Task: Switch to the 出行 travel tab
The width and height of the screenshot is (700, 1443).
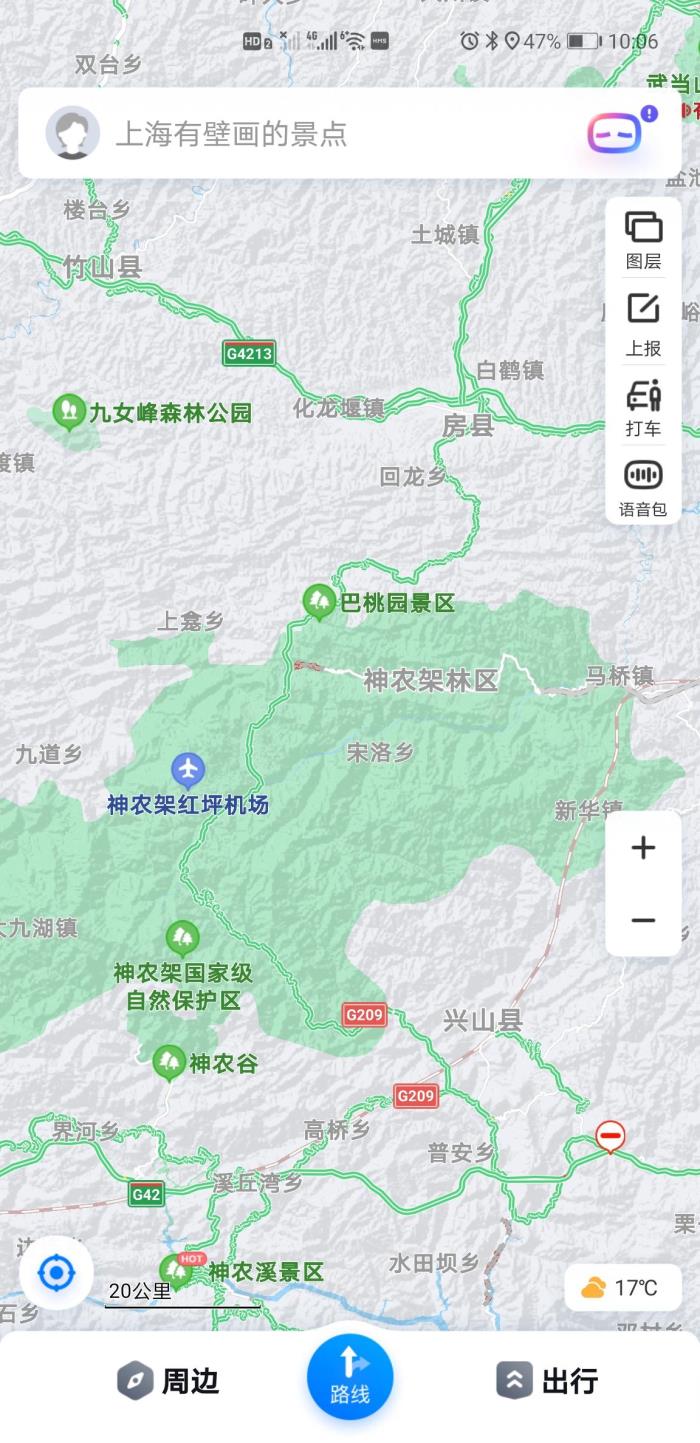Action: pyautogui.click(x=547, y=1381)
